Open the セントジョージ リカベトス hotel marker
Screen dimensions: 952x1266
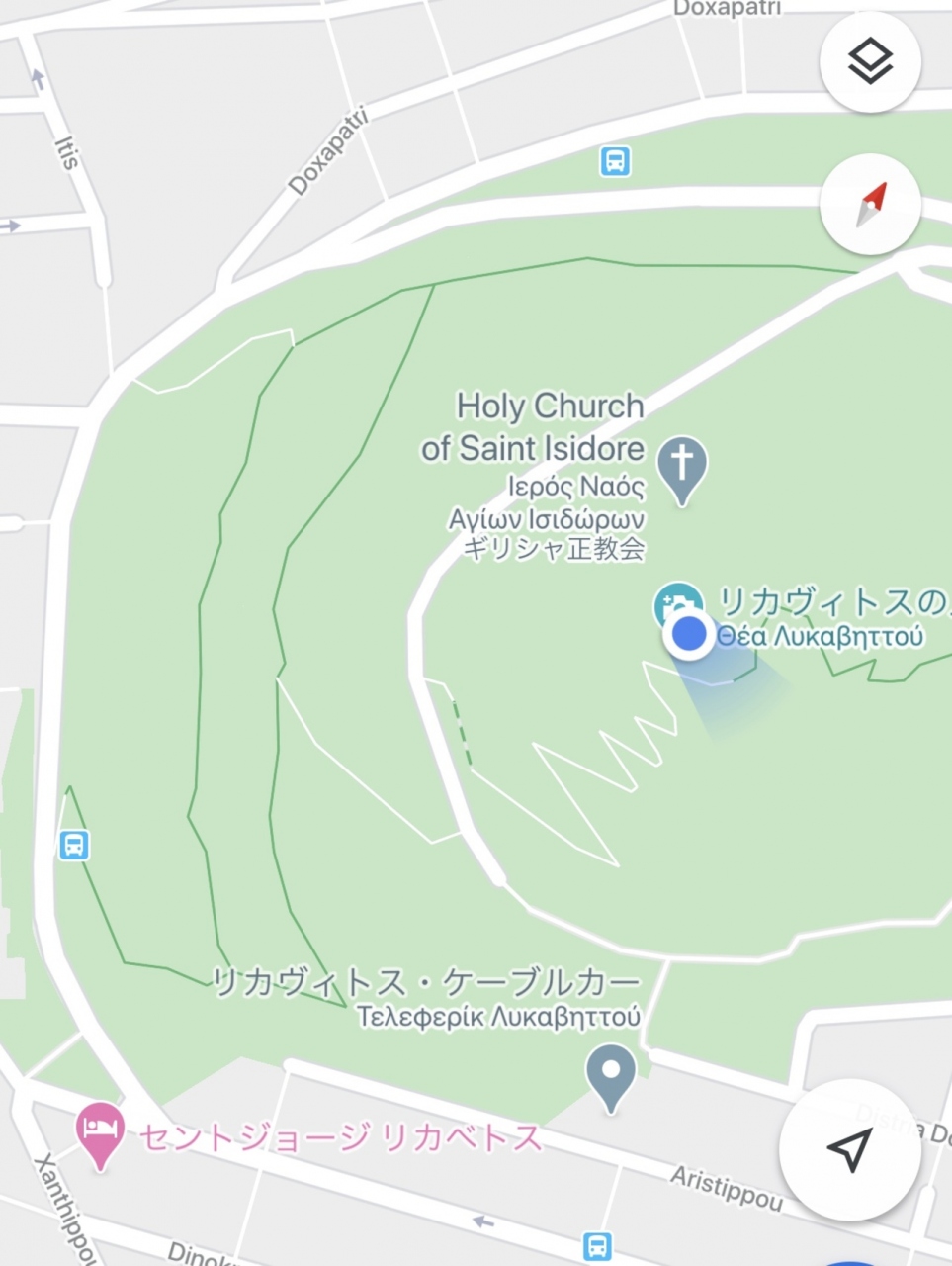point(101,1132)
